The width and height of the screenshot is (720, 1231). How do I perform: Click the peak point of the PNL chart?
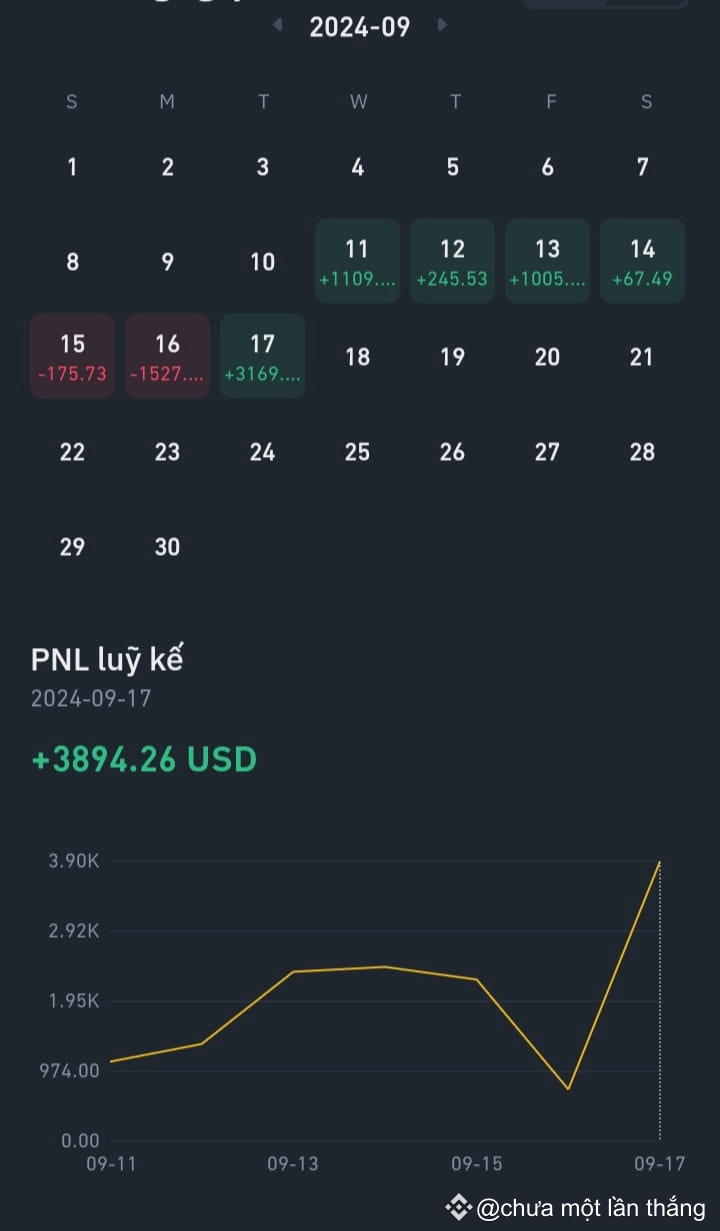pyautogui.click(x=660, y=861)
